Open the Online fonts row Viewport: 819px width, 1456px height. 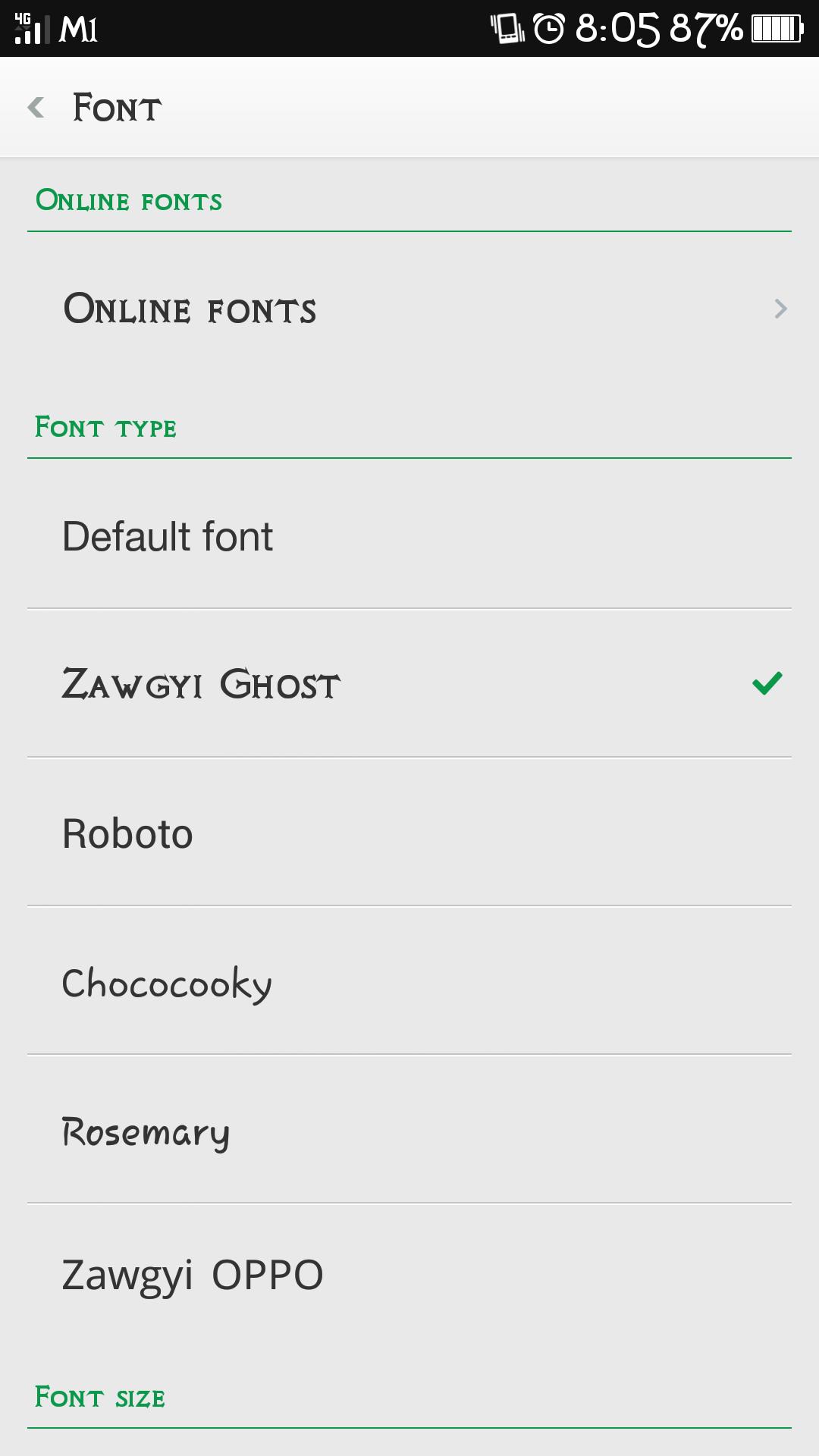(x=409, y=309)
